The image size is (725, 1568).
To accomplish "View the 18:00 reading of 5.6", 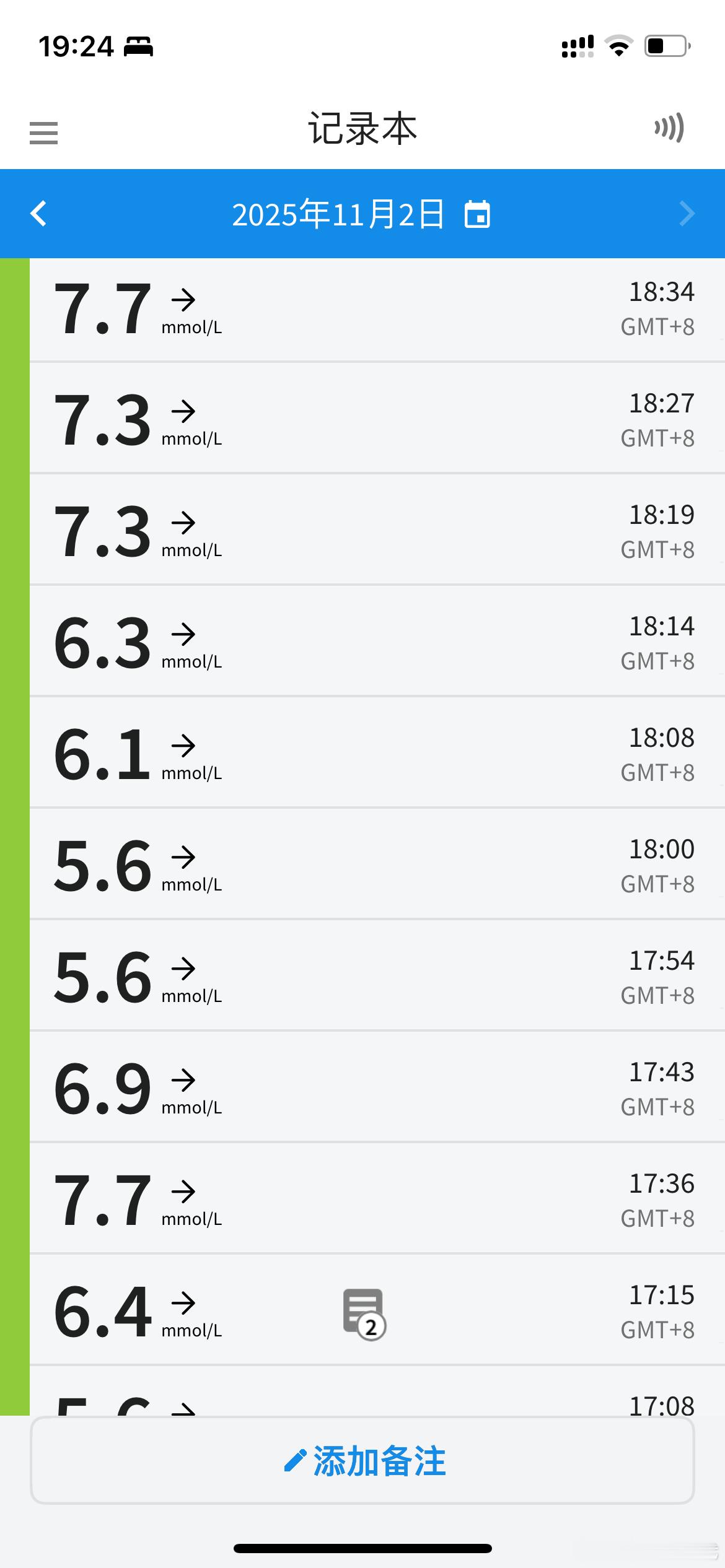I will (377, 865).
